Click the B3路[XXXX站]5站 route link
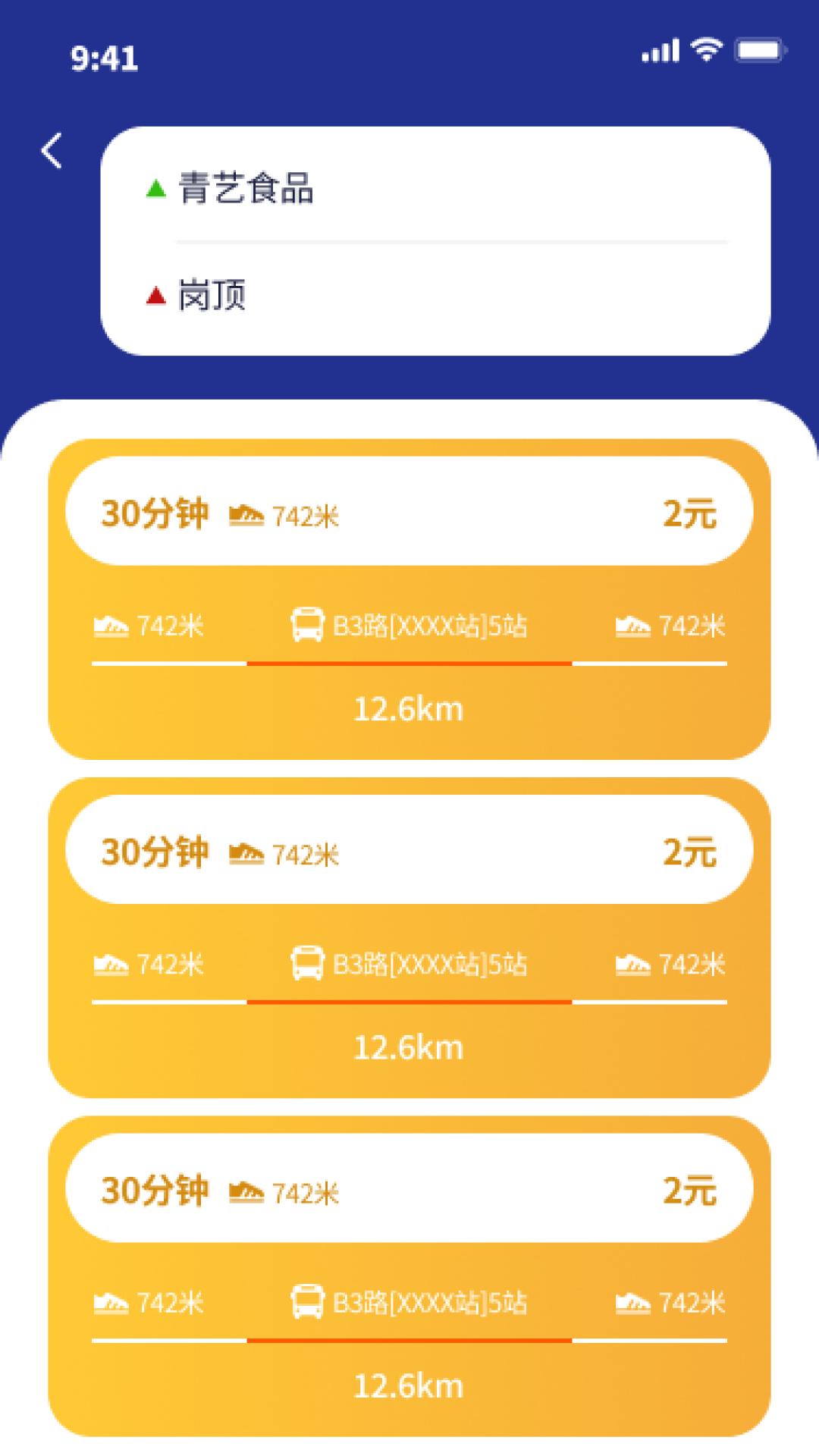Screen dimensions: 819x1456 (x=427, y=626)
